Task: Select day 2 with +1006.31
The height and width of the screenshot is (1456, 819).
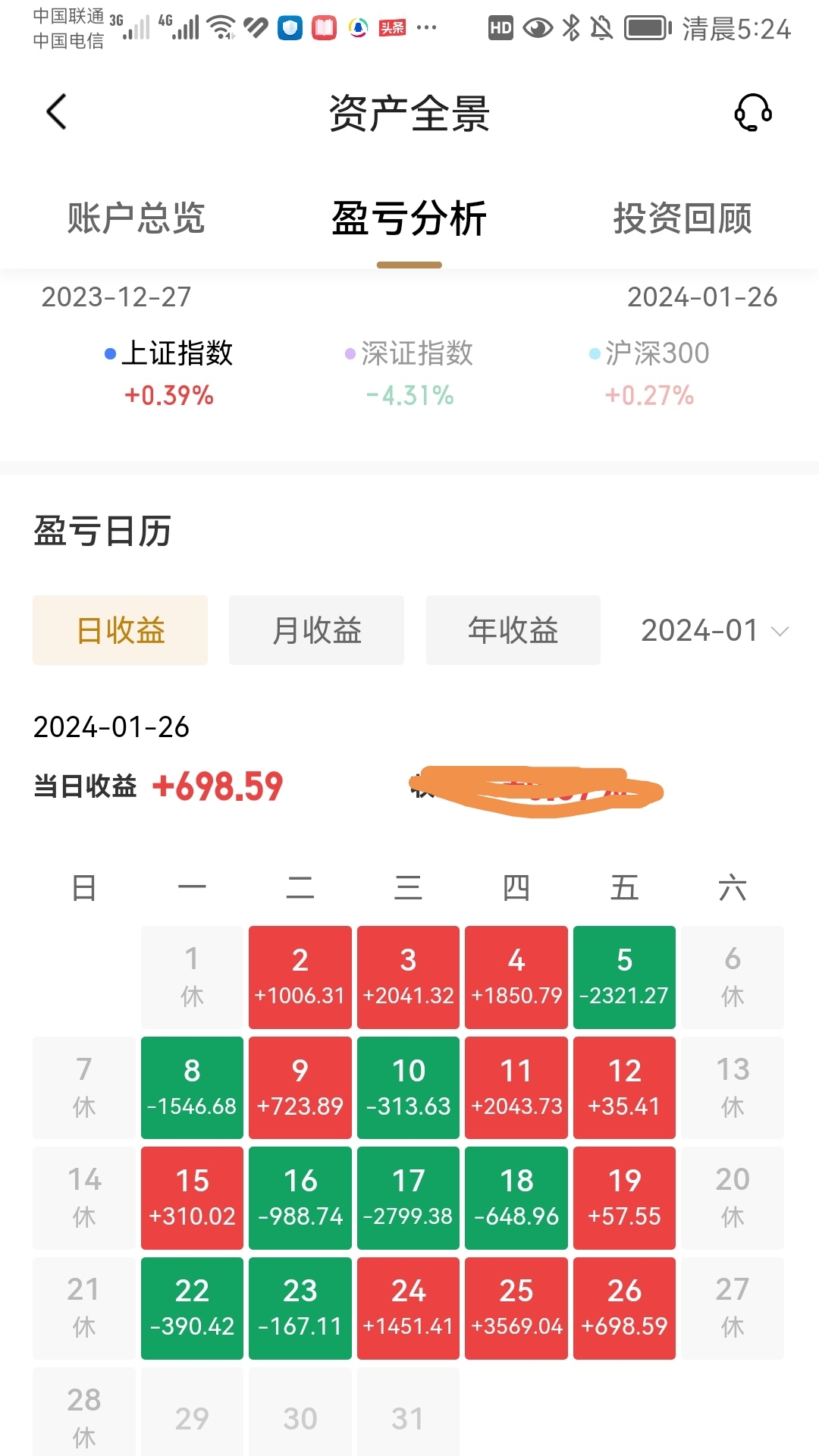Action: [x=300, y=977]
